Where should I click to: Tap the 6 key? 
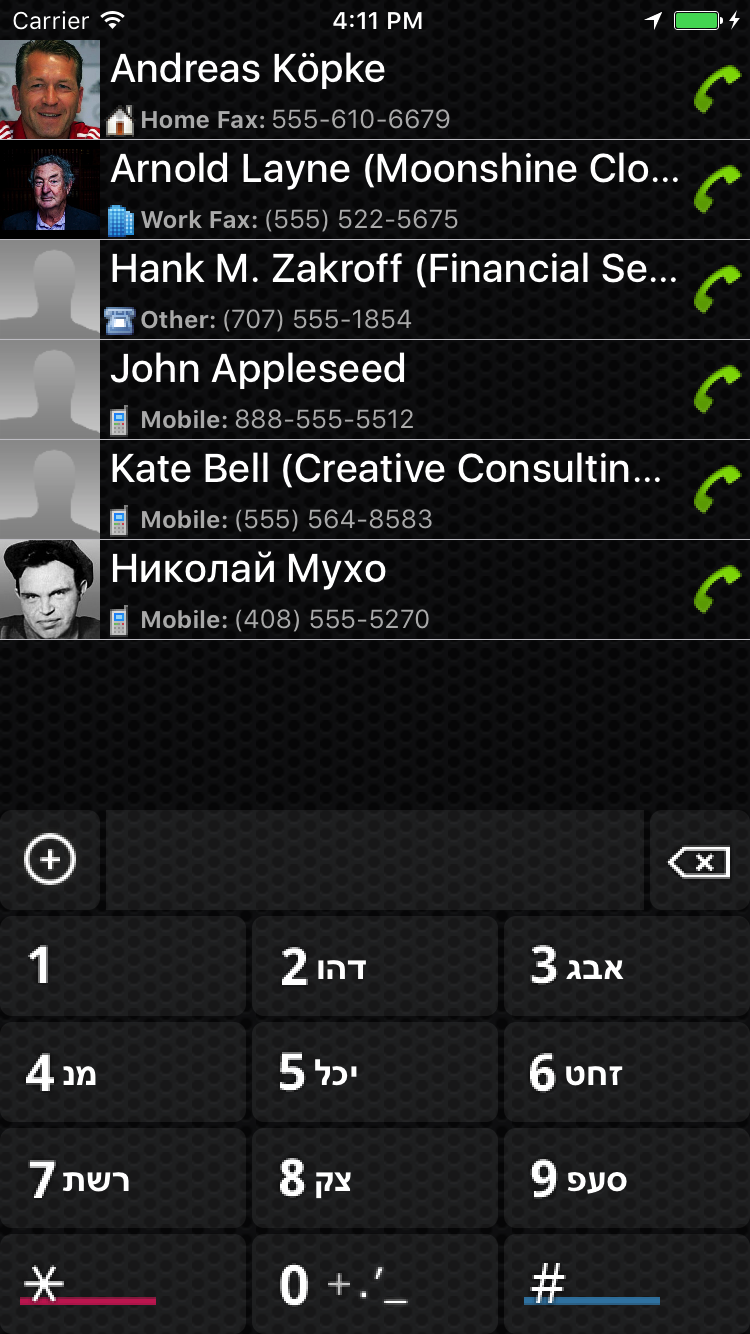[x=627, y=1072]
